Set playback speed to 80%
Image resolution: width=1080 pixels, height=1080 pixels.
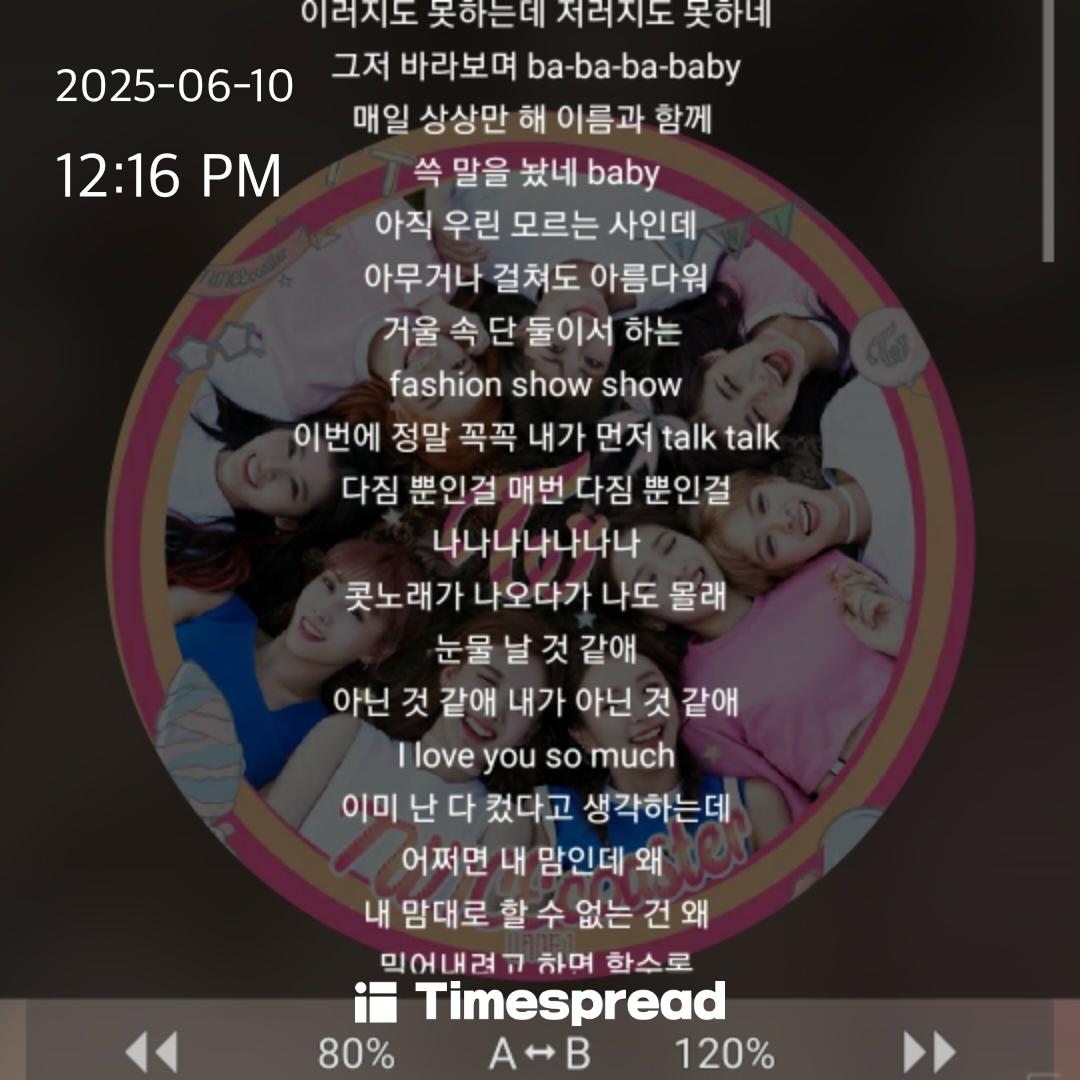356,1054
